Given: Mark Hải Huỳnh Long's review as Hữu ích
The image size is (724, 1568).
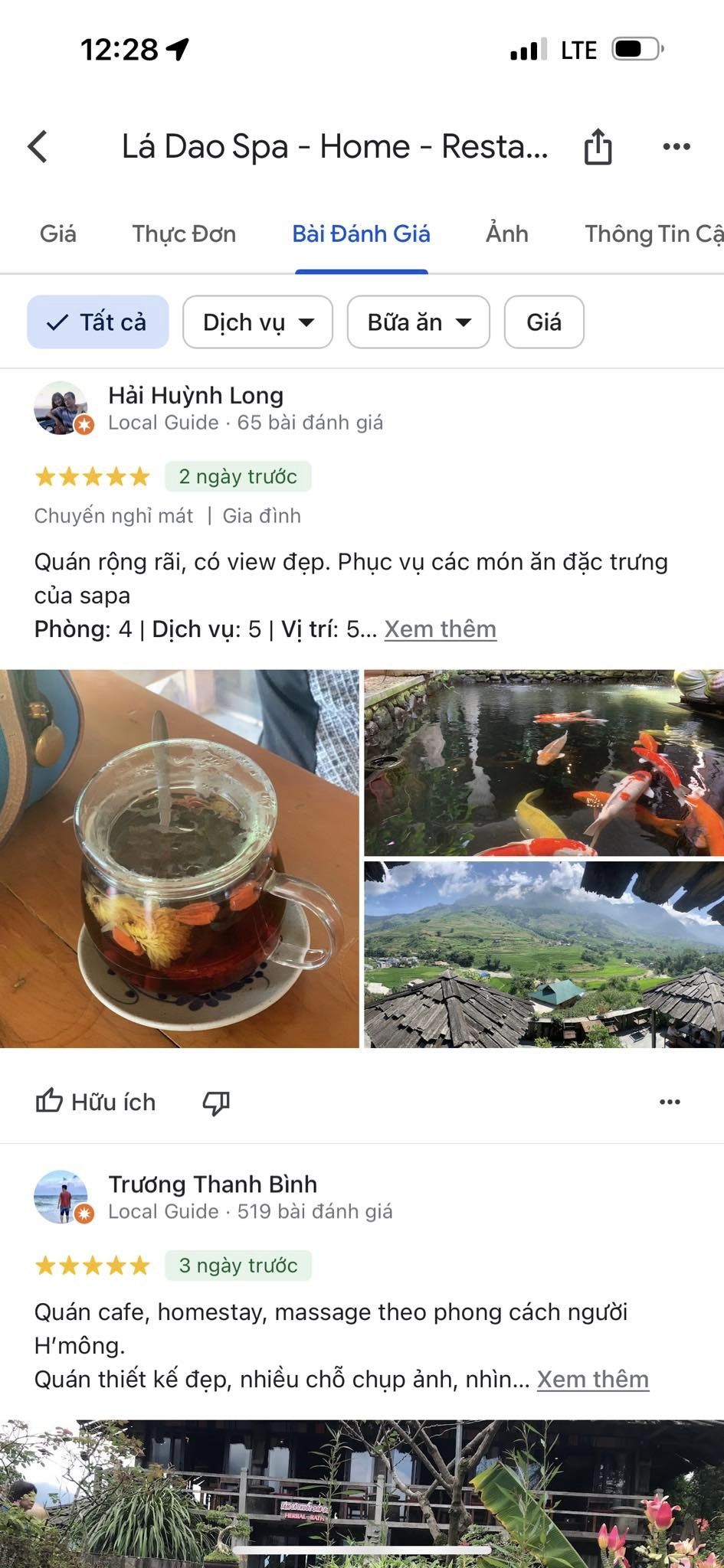Looking at the screenshot, I should (x=96, y=1102).
